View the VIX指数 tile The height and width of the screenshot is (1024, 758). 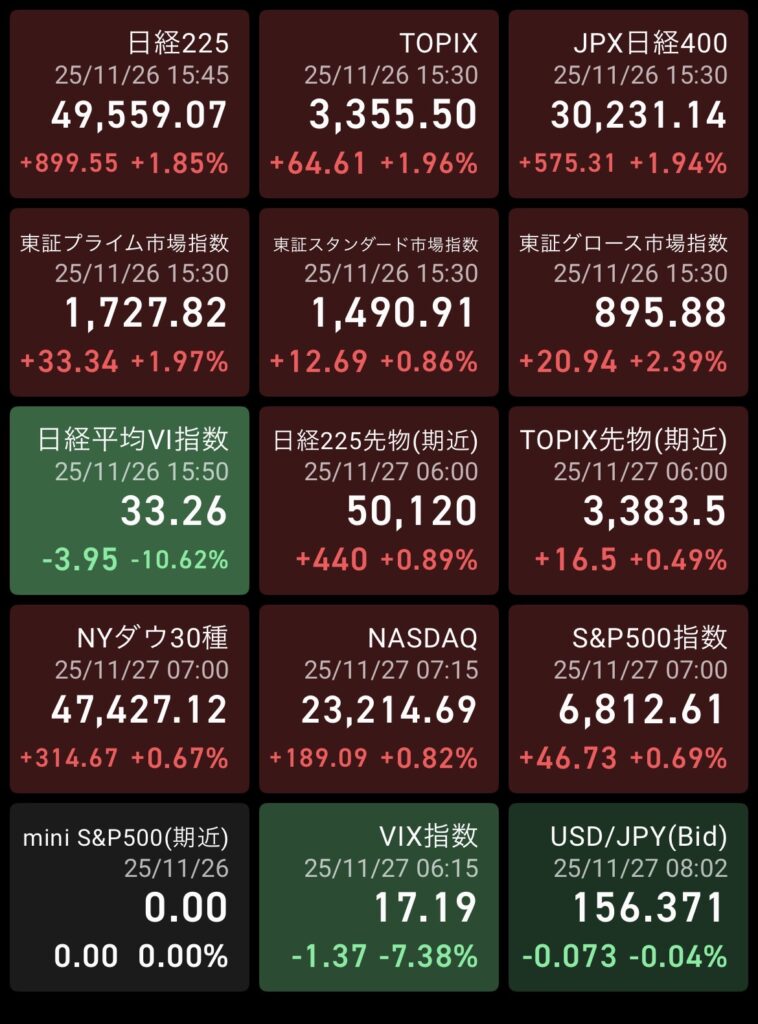click(378, 897)
